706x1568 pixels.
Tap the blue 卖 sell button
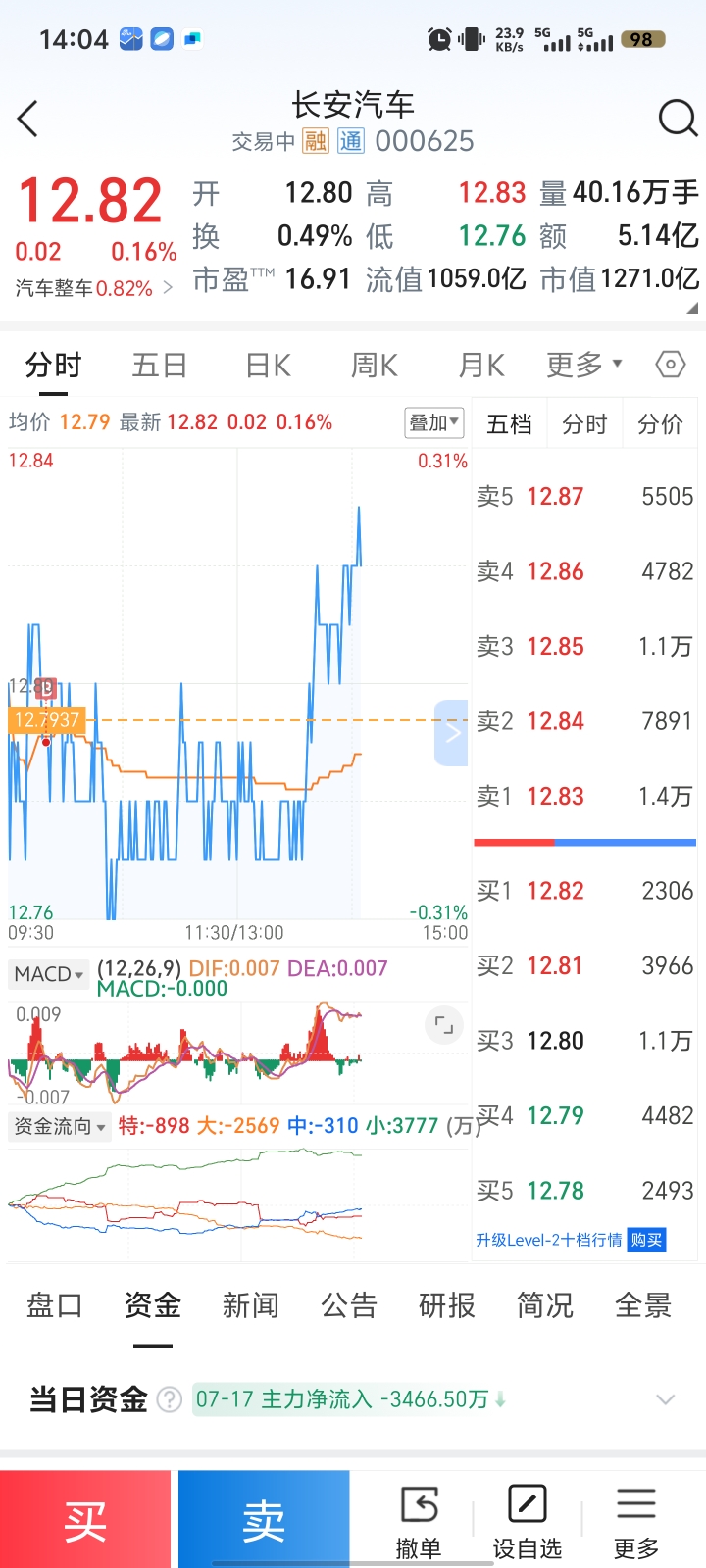coord(264,1519)
